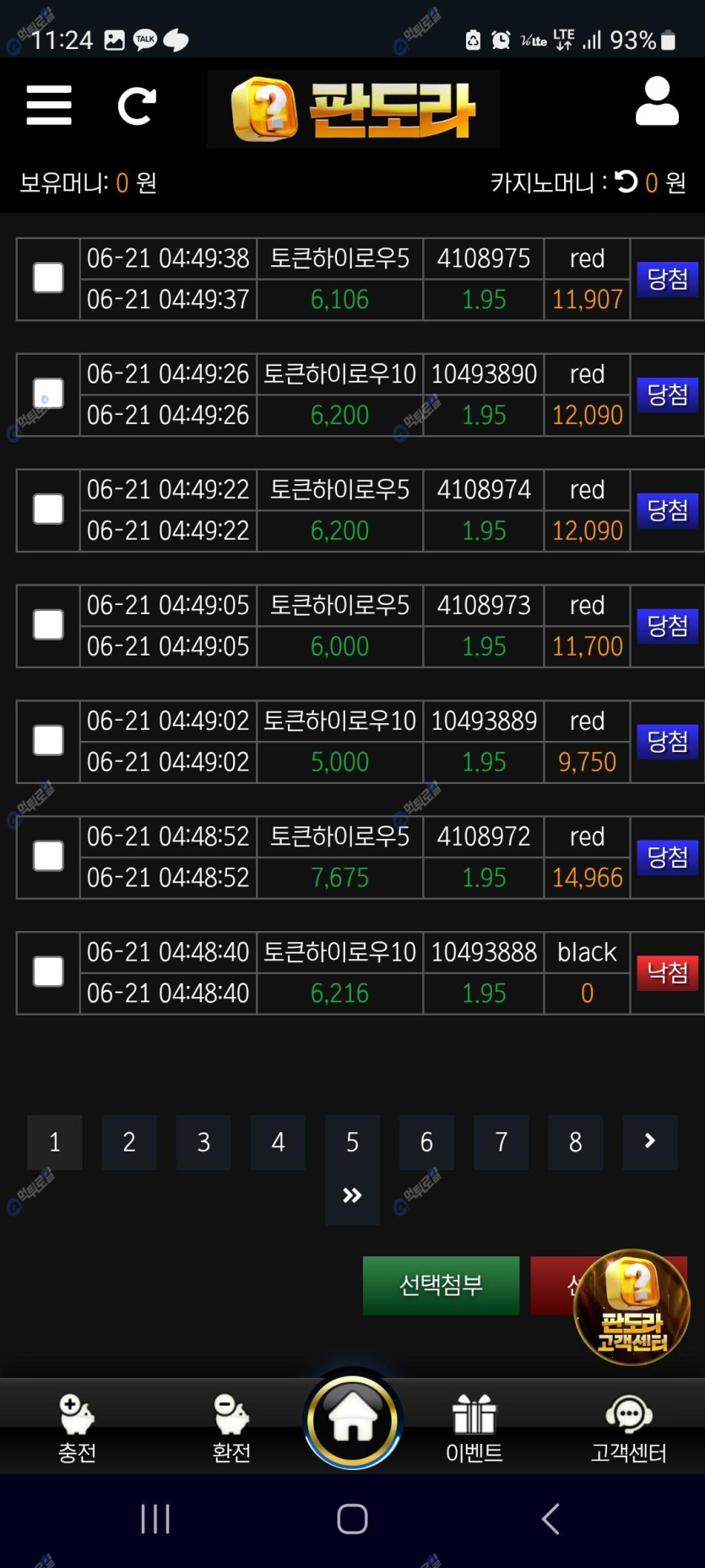Jump to page 5

click(x=352, y=1142)
